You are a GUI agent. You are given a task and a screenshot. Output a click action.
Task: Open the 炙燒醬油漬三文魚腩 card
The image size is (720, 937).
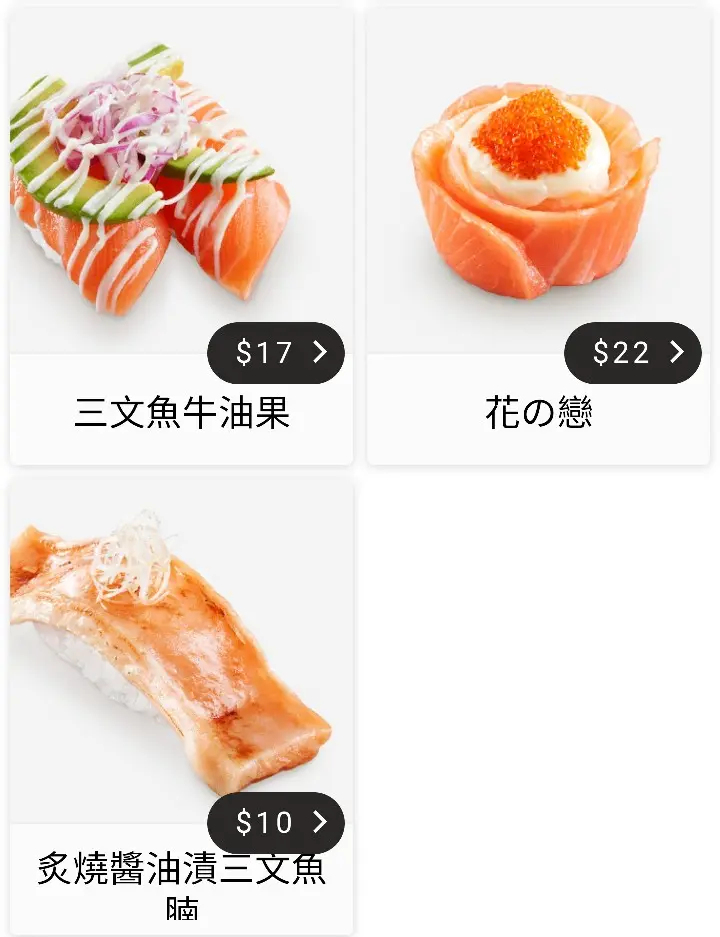pyautogui.click(x=181, y=660)
